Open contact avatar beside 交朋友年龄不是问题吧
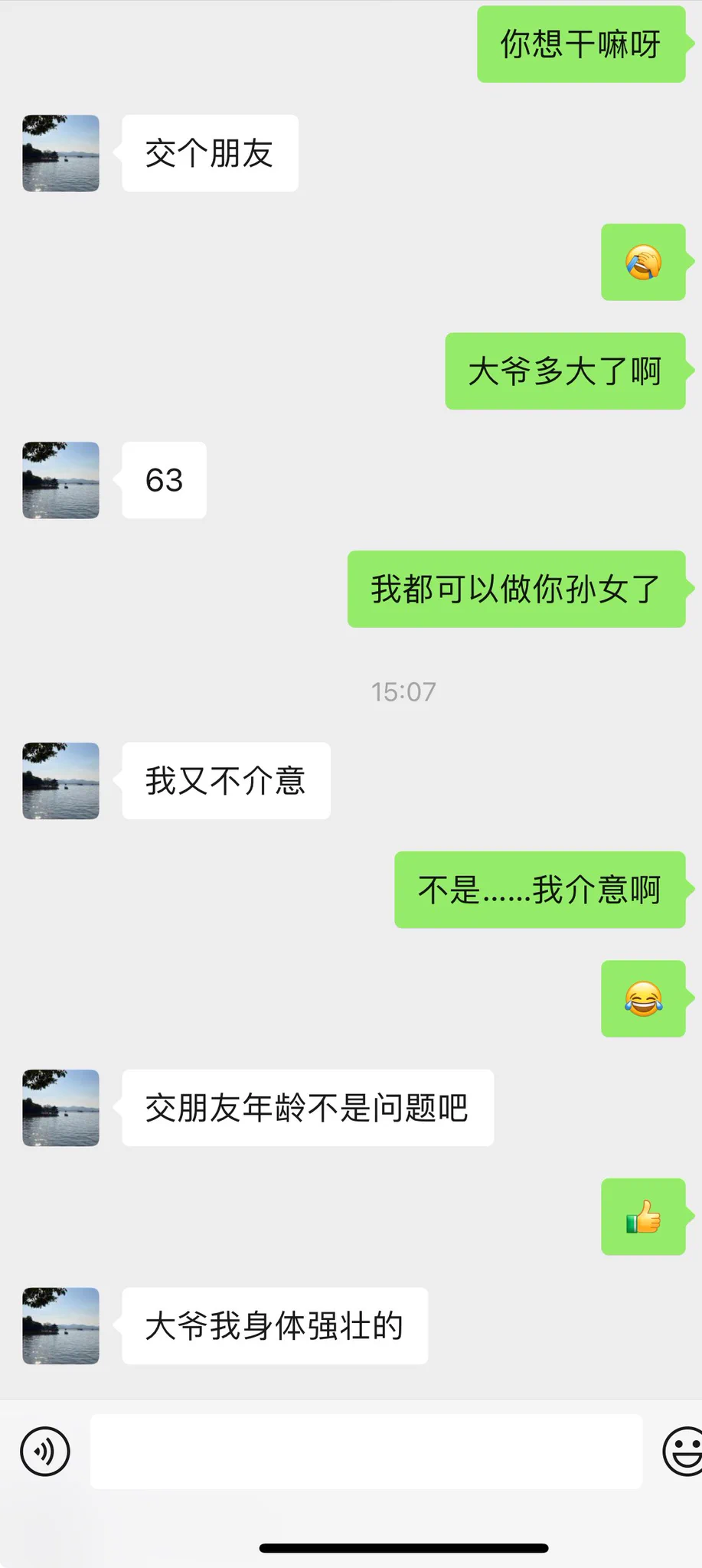702x1568 pixels. coord(61,1108)
